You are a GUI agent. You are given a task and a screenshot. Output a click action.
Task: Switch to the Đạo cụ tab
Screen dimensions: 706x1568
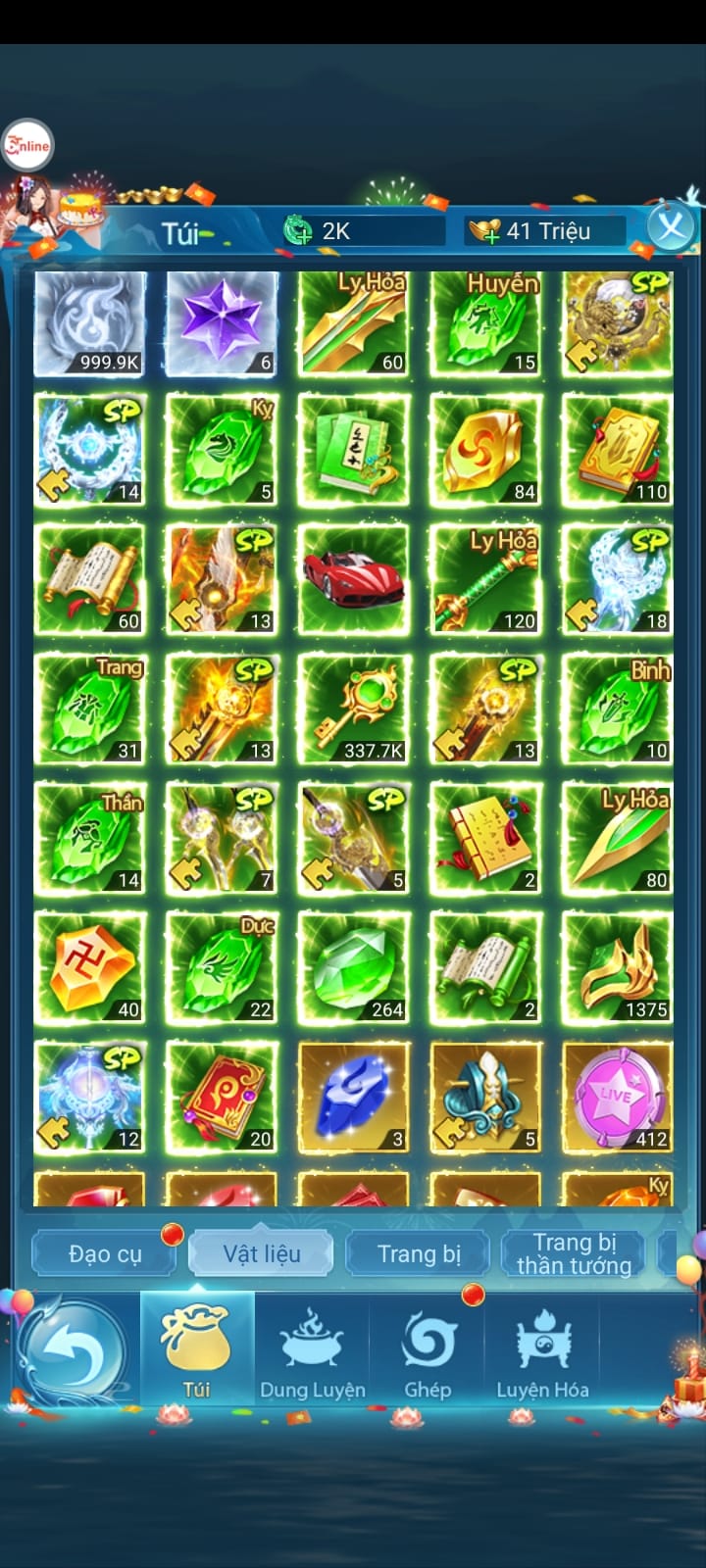[x=104, y=1254]
